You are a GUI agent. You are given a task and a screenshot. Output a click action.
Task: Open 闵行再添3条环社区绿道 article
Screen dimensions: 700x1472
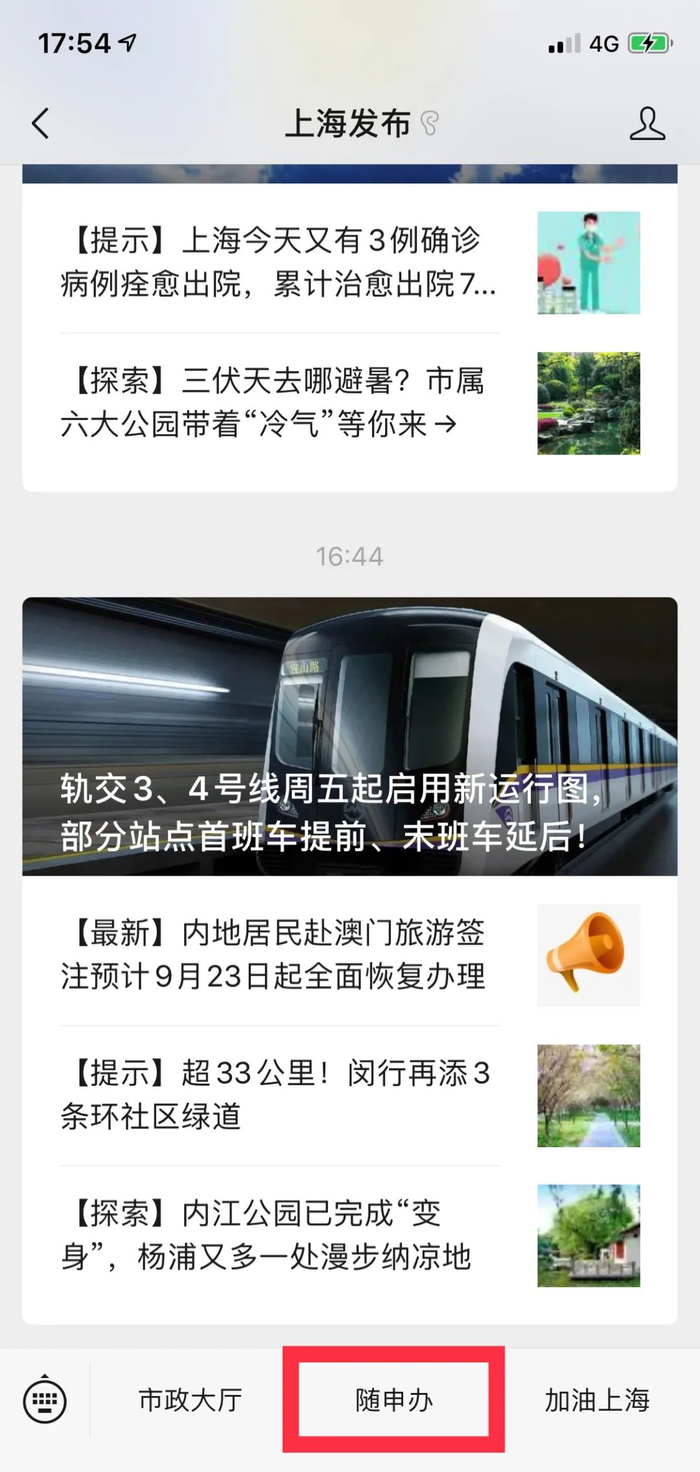350,1095
